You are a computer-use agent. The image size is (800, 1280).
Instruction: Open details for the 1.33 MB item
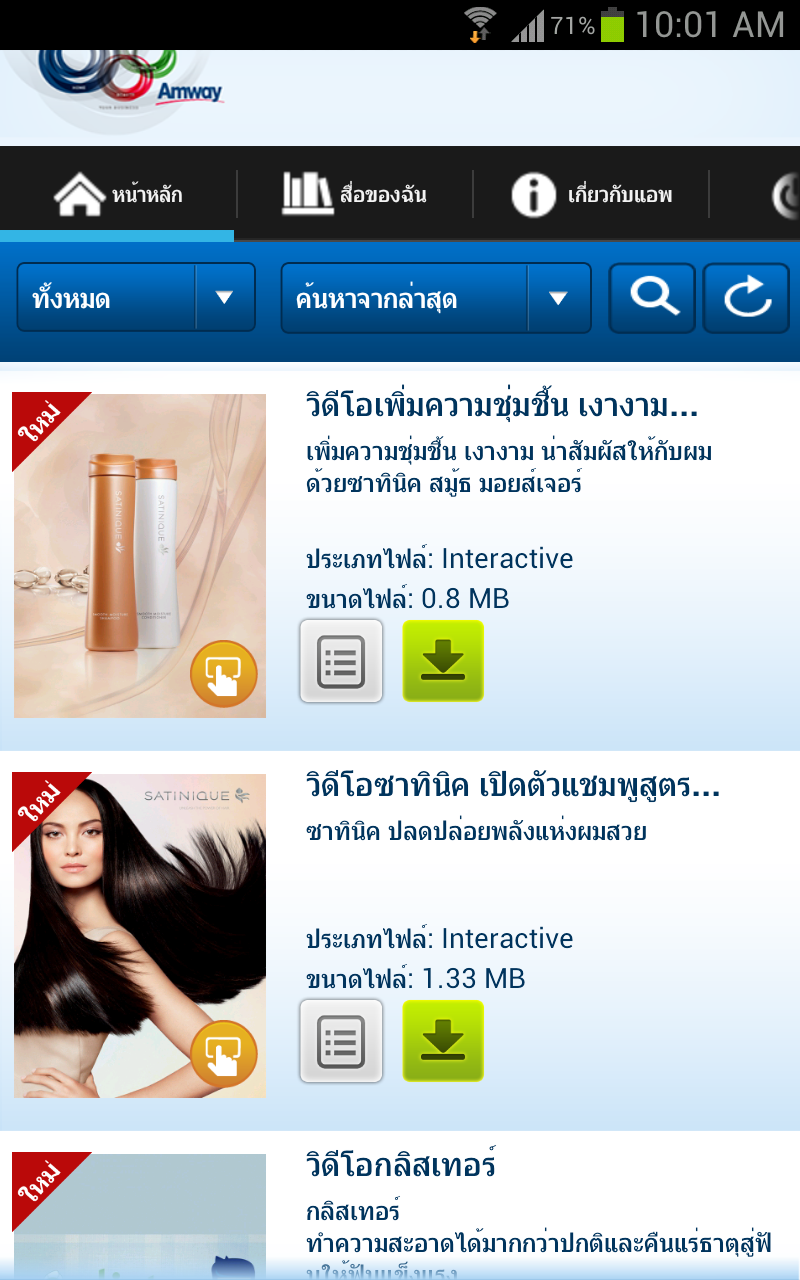341,1041
